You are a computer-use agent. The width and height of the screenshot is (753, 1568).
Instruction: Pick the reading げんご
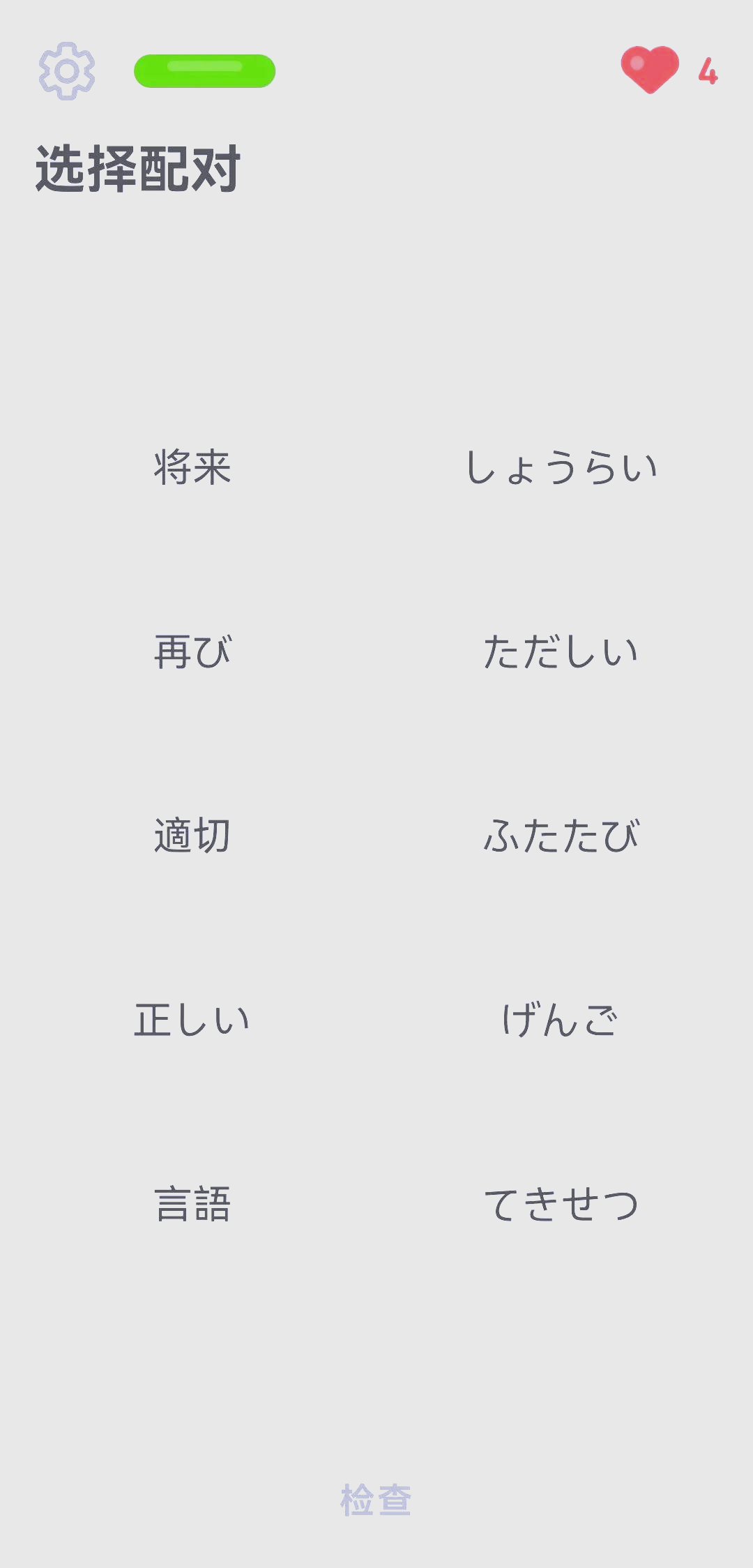tap(561, 1020)
